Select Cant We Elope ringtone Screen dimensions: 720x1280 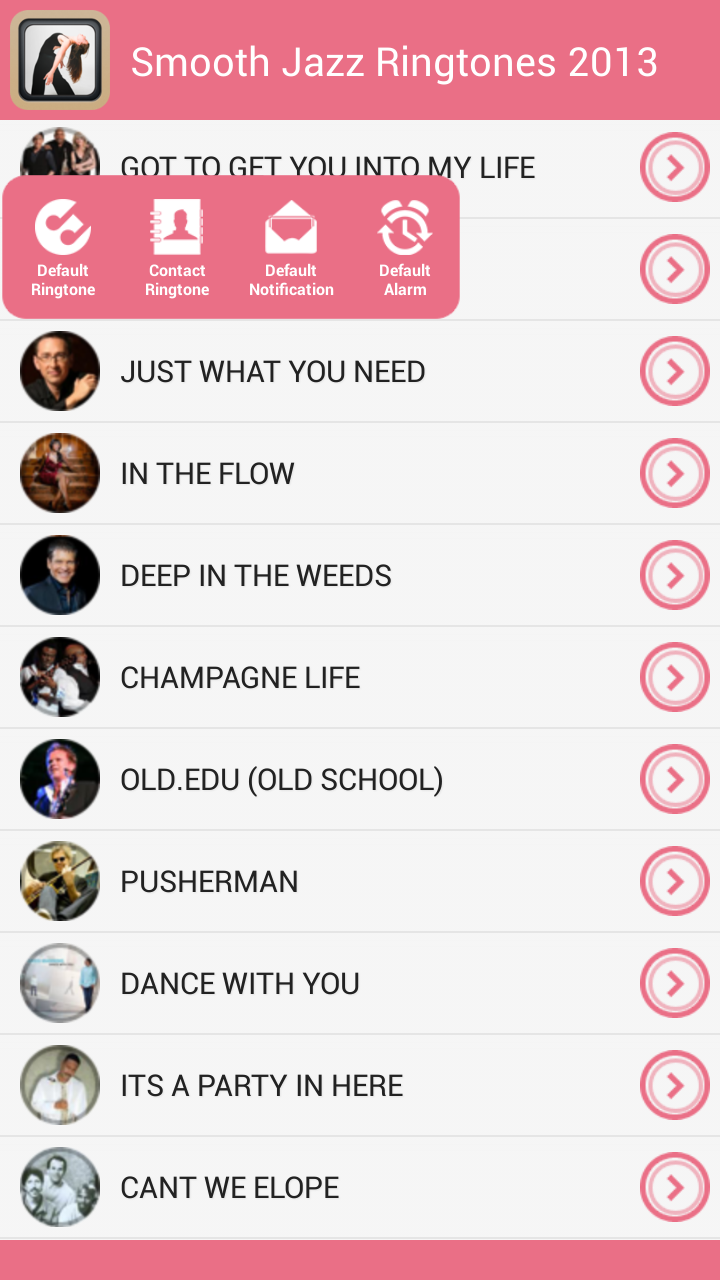pyautogui.click(x=230, y=1188)
